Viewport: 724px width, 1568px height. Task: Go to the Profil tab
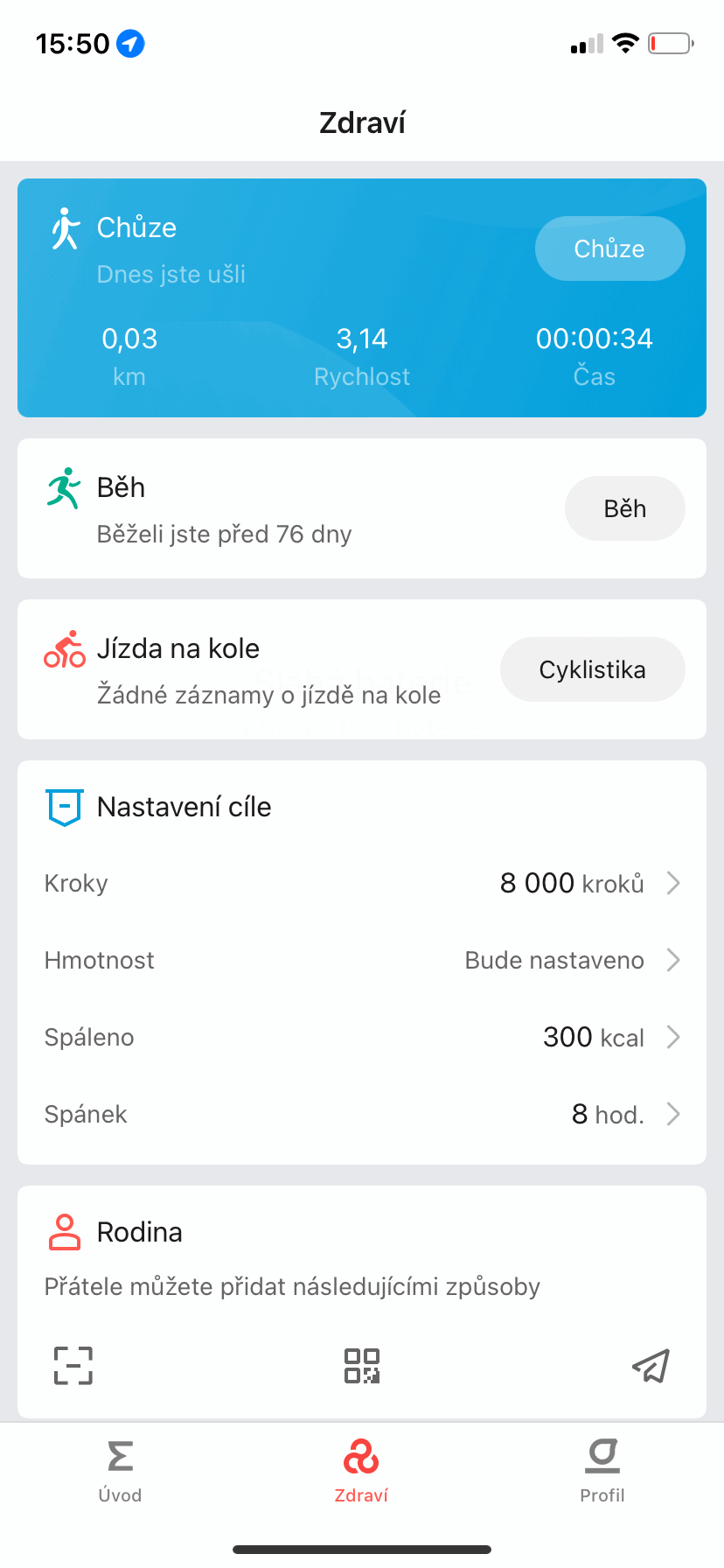602,1472
